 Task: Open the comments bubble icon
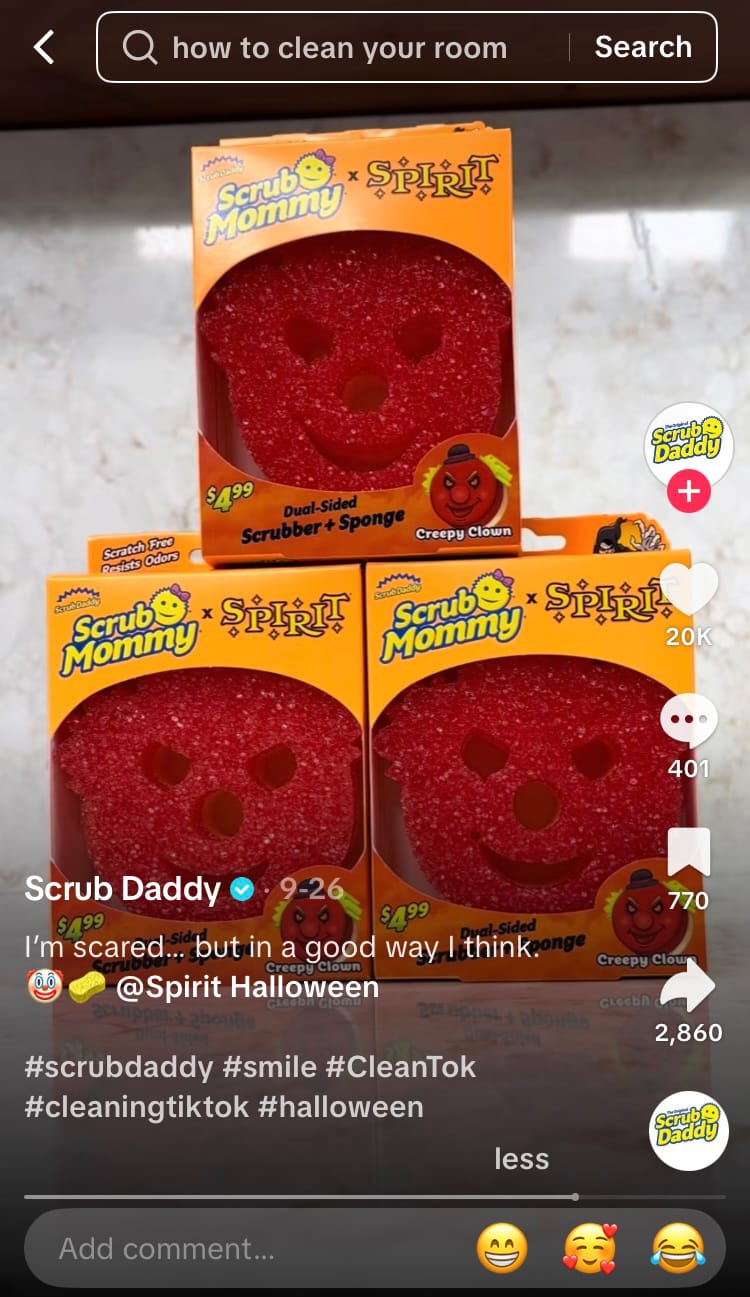(689, 721)
